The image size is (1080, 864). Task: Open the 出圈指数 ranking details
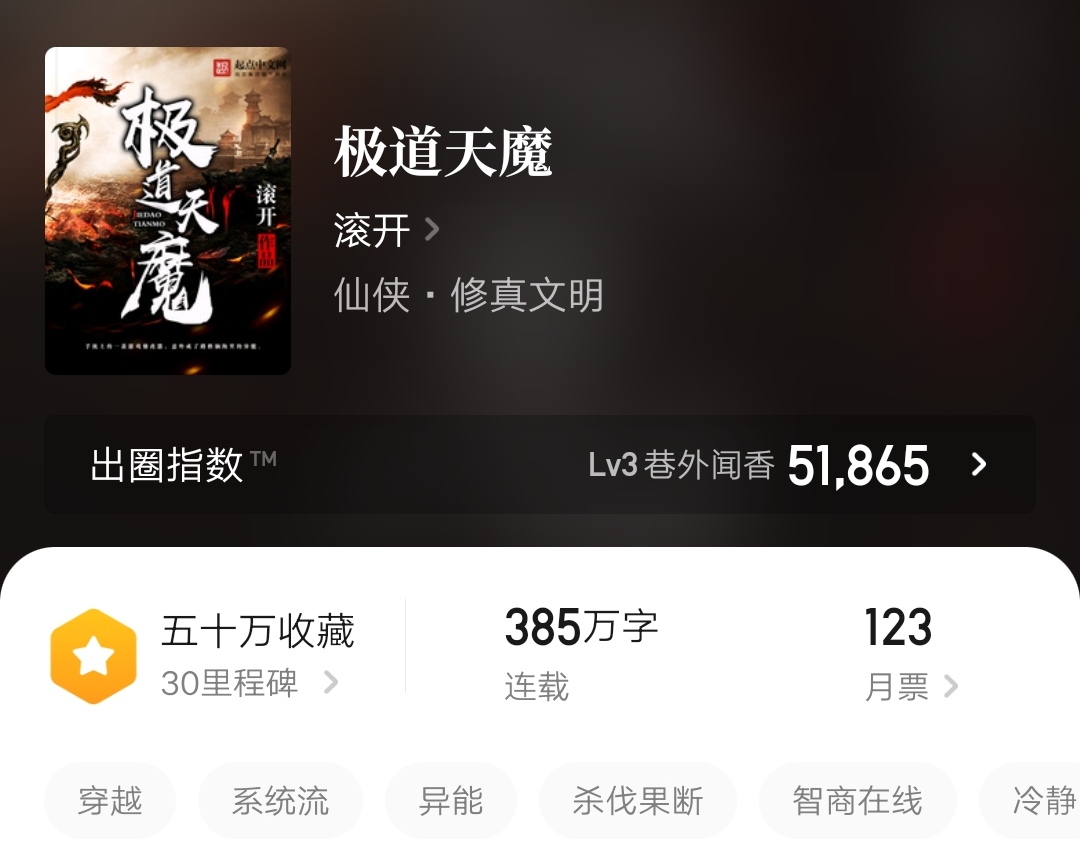540,465
